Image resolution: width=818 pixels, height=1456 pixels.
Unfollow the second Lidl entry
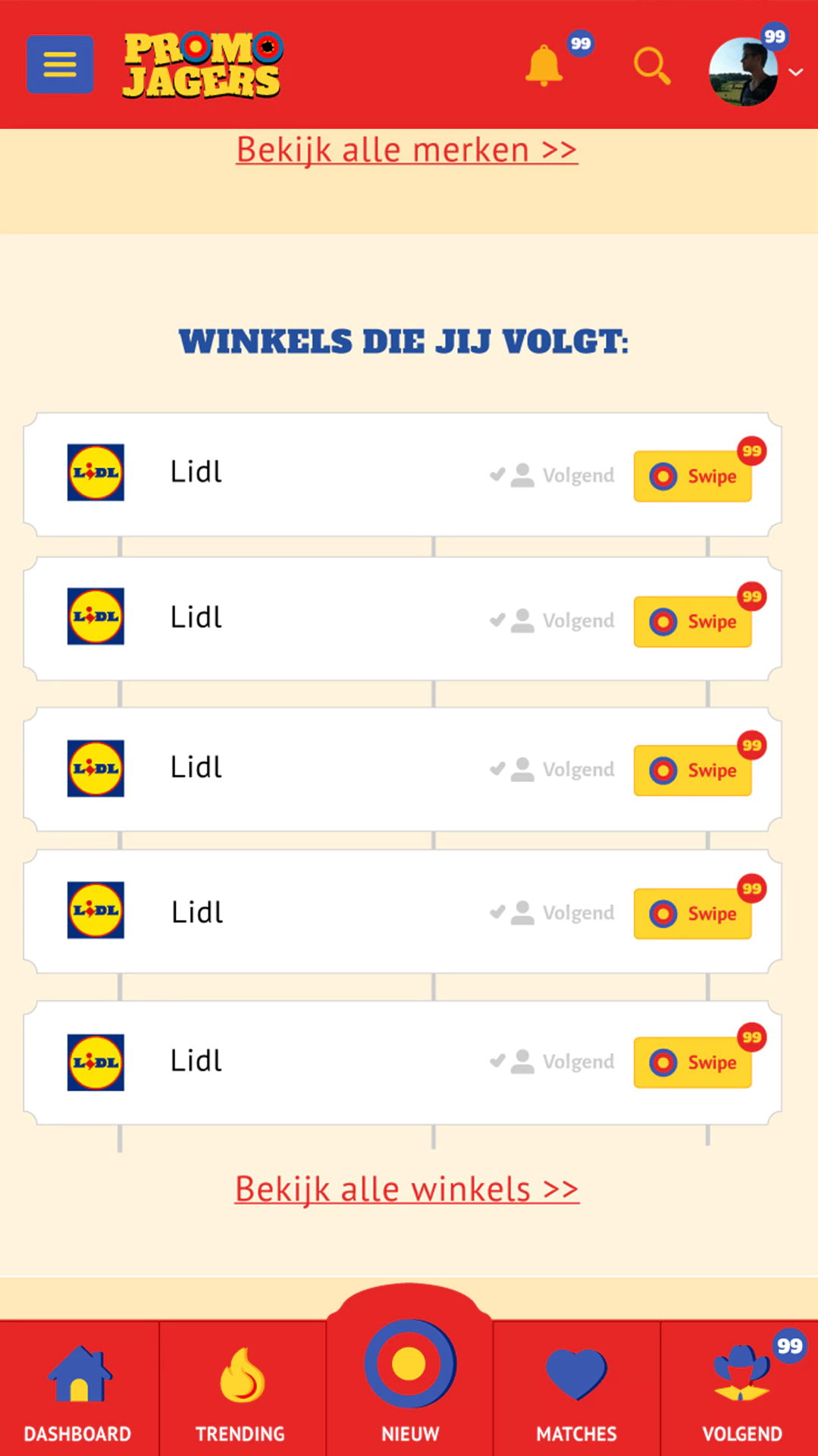click(x=553, y=620)
